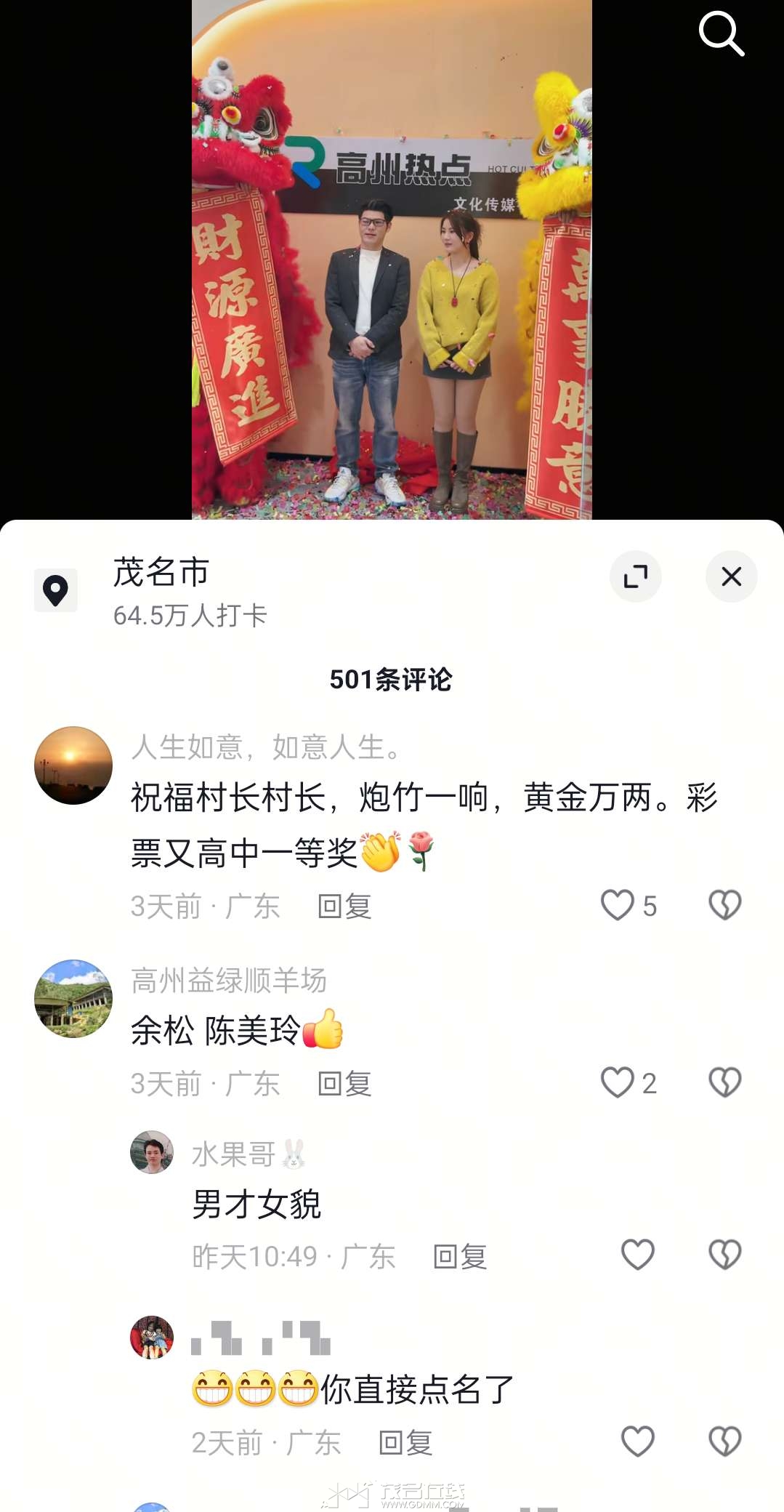This screenshot has height=1512, width=784.
Task: Close the comments panel
Action: (x=731, y=576)
